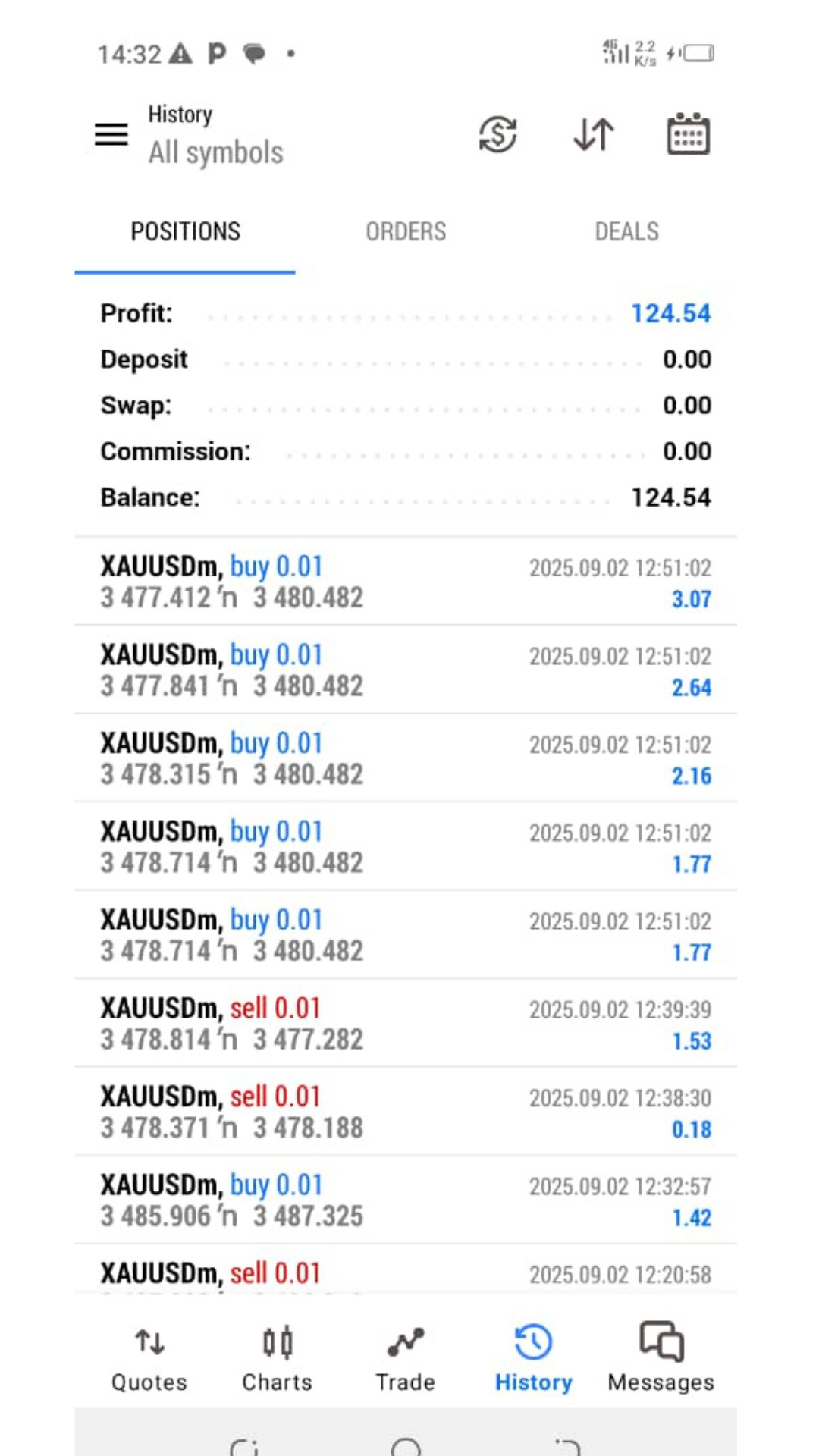The height and width of the screenshot is (1456, 819).
Task: View the sell position with 1.53 profit
Action: [406, 1024]
